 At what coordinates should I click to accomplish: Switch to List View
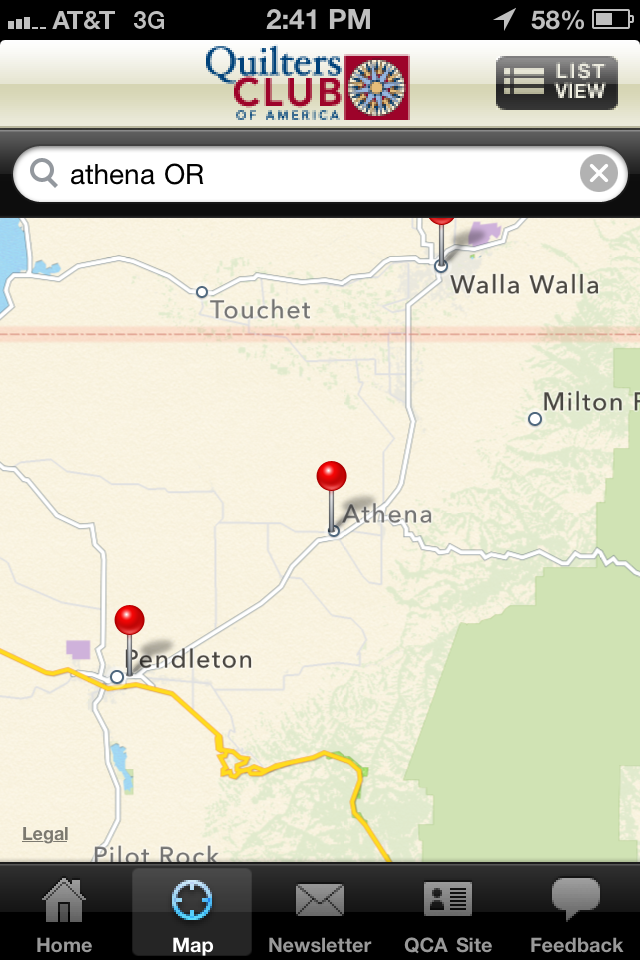(x=556, y=83)
